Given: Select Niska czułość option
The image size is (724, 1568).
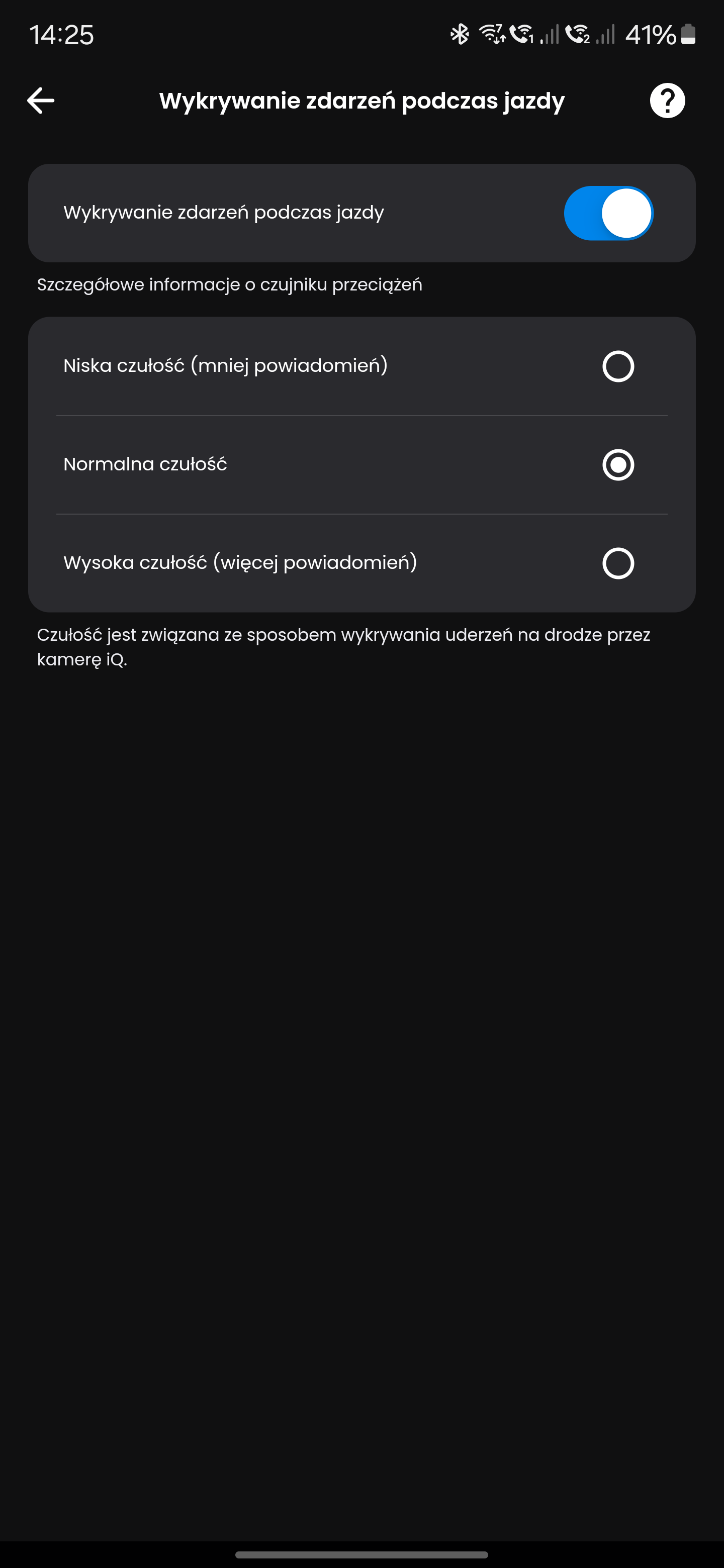Looking at the screenshot, I should click(x=361, y=366).
